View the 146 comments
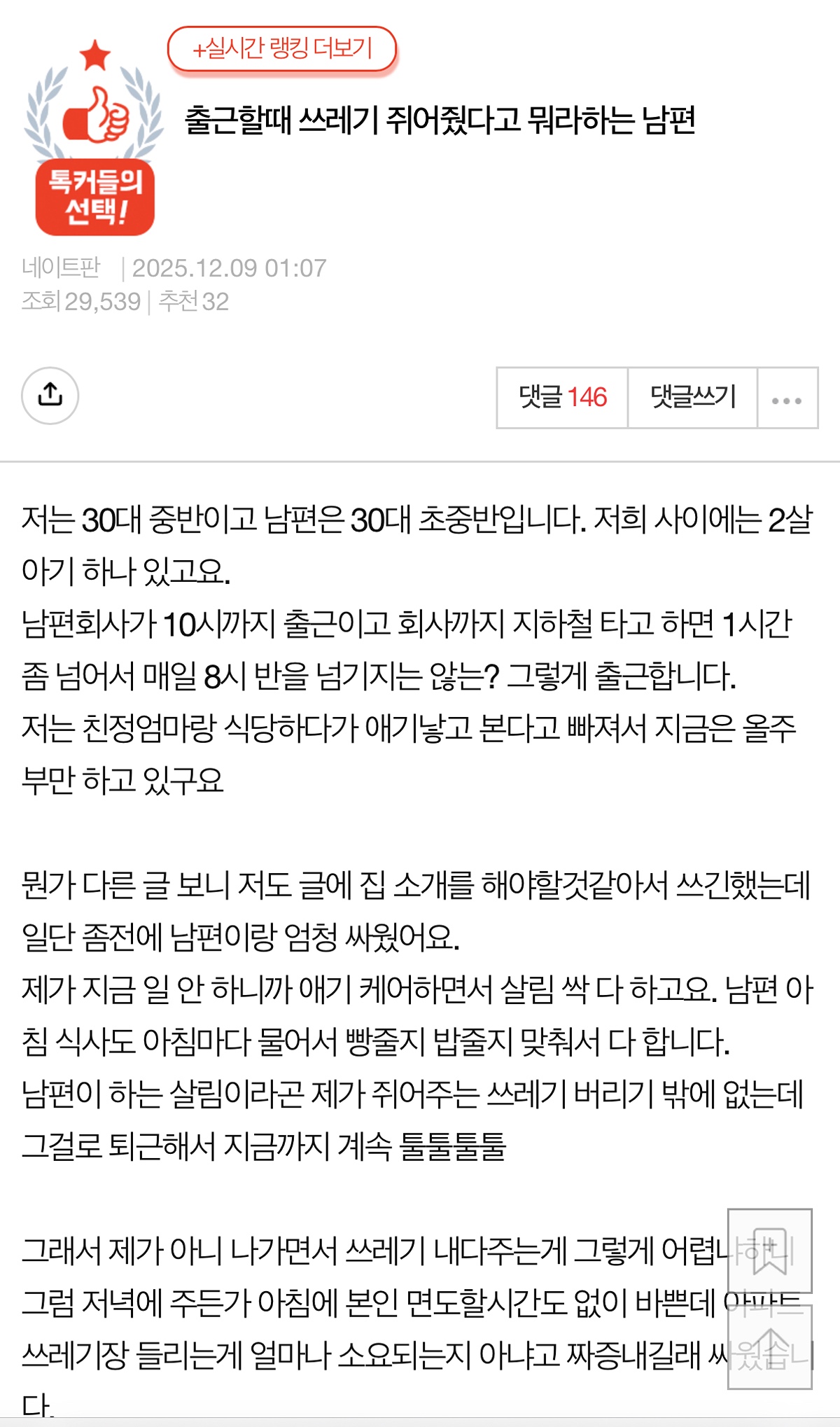This screenshot has width=840, height=1427. tap(562, 397)
